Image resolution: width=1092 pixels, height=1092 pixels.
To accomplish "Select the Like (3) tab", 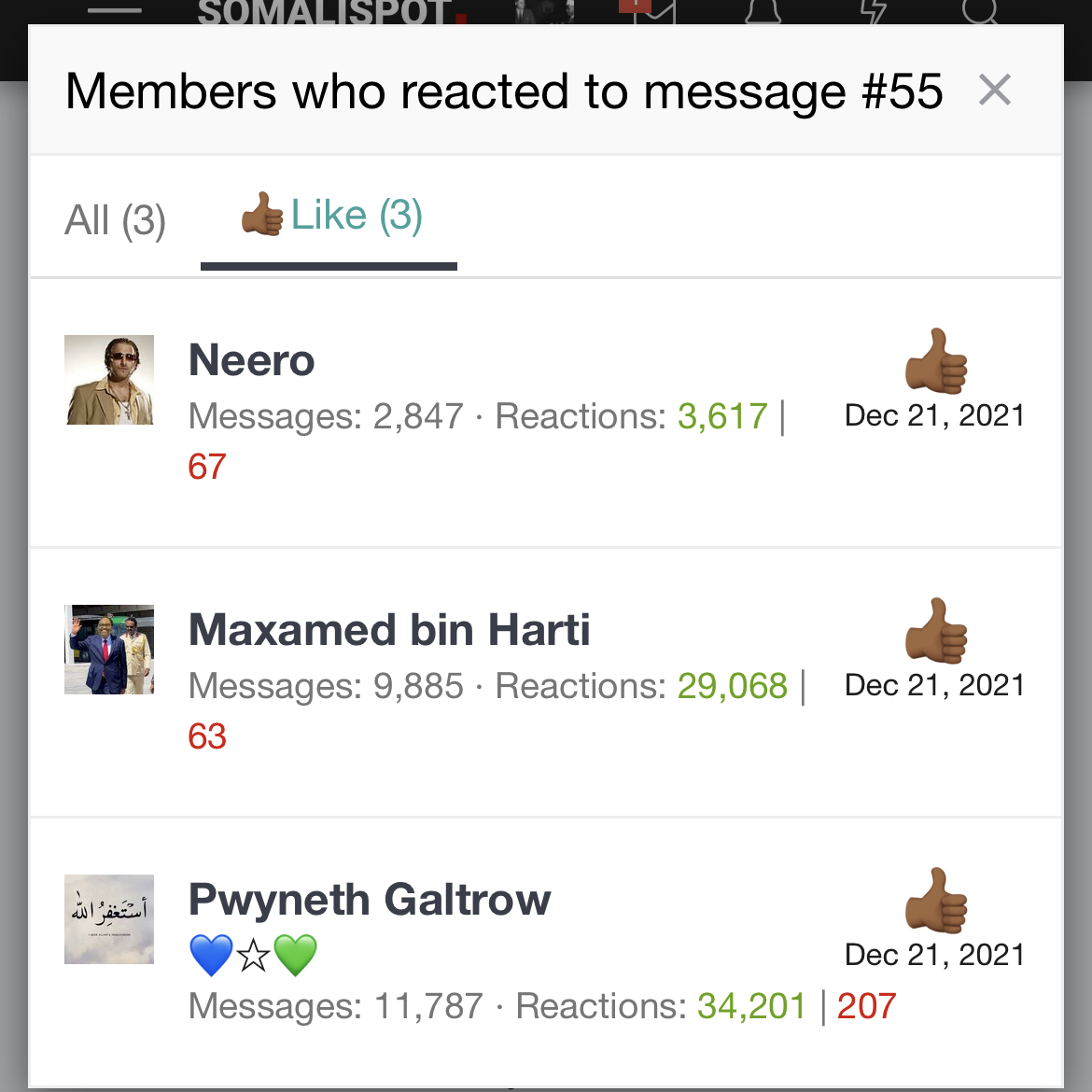I will 330,217.
